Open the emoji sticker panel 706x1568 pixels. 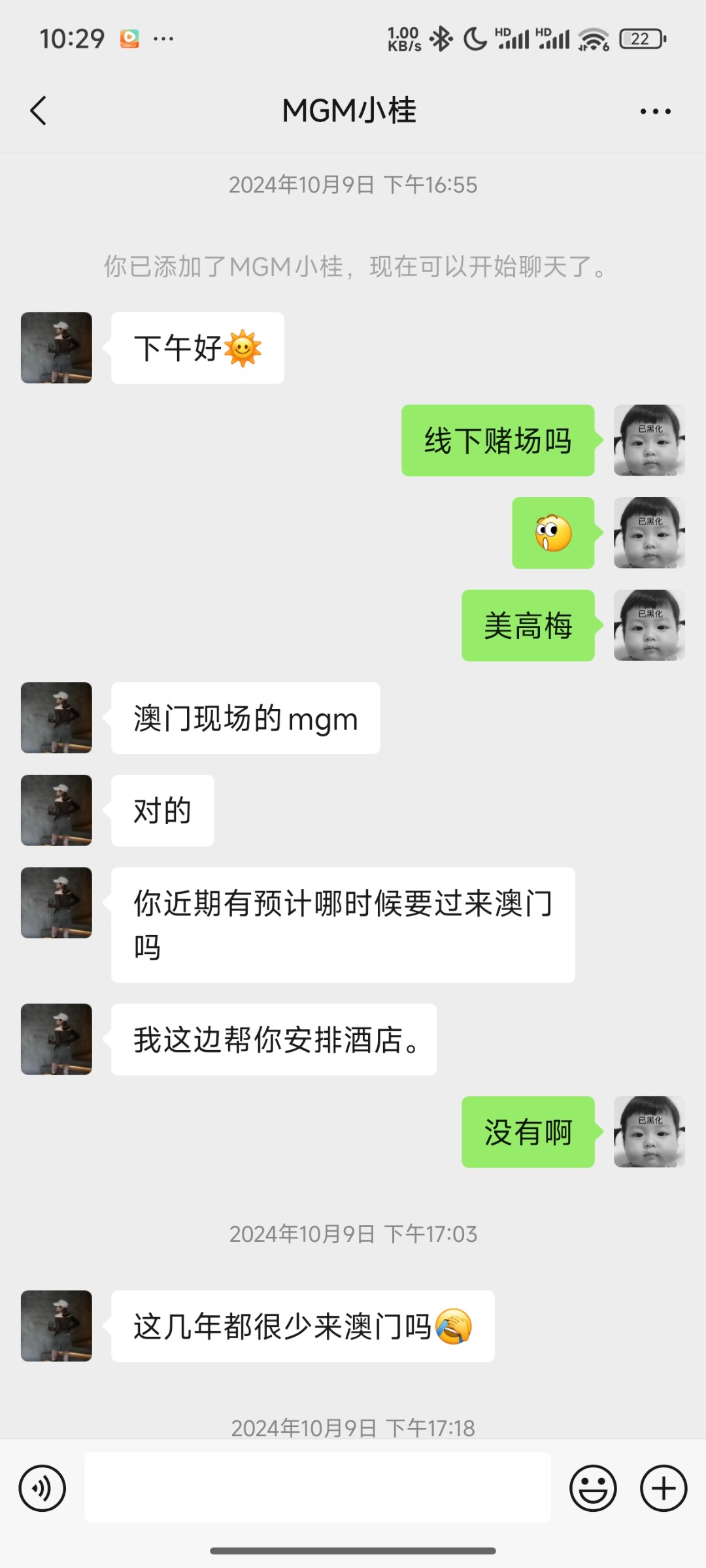pos(593,1488)
